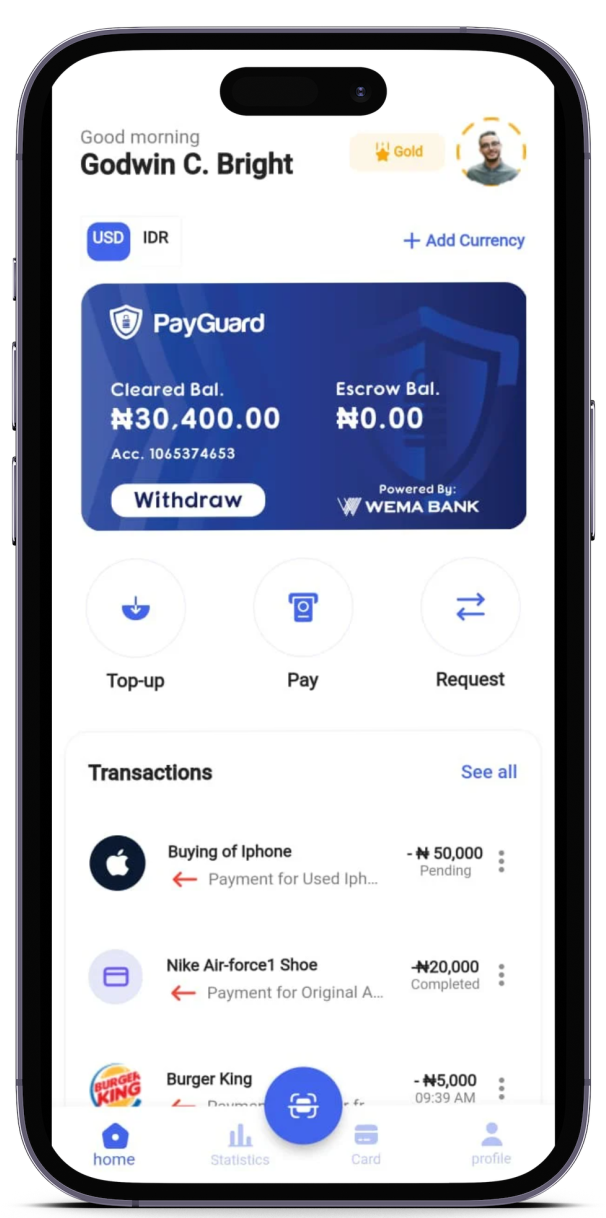Switch to the IDR currency
This screenshot has height=1218, width=606.
pyautogui.click(x=156, y=239)
